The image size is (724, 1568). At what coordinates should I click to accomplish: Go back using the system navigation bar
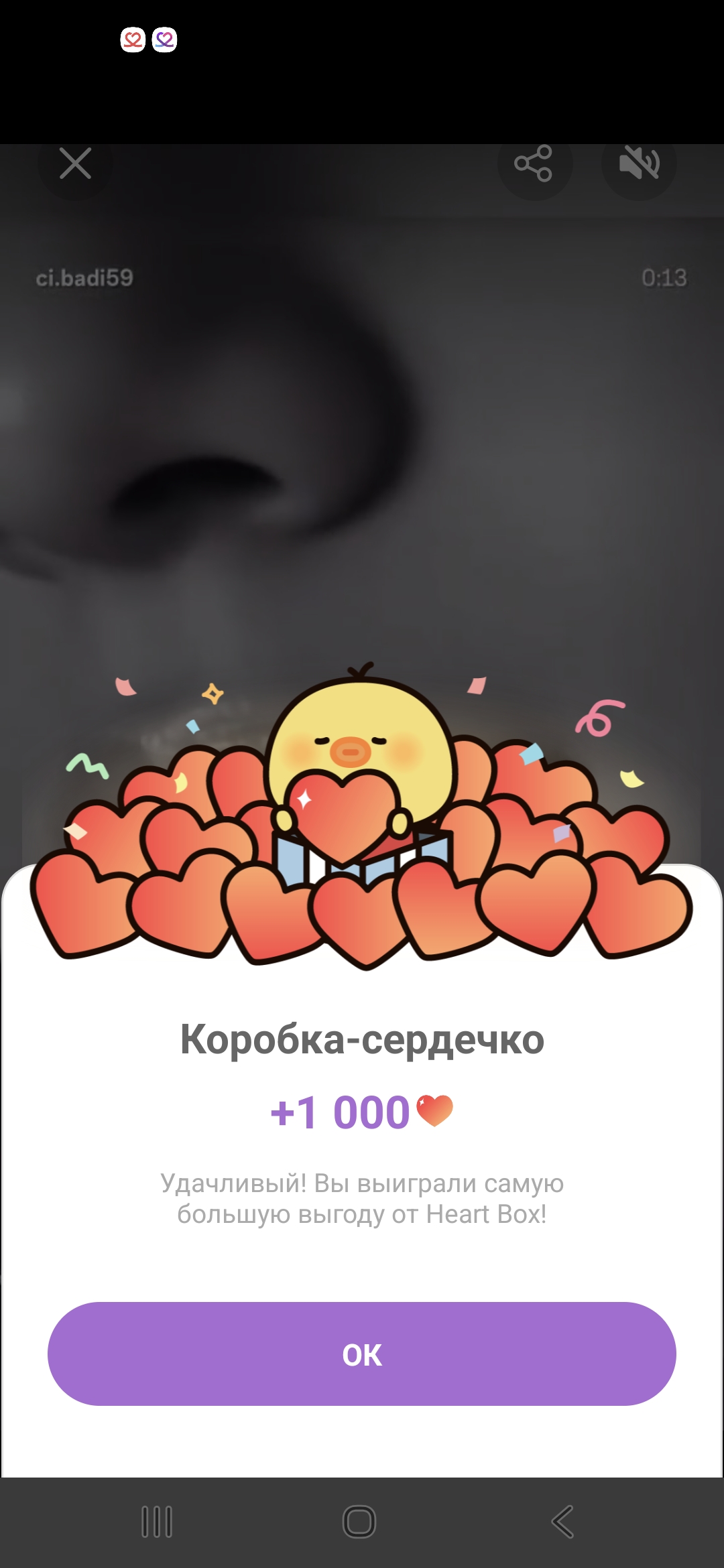click(x=563, y=1521)
